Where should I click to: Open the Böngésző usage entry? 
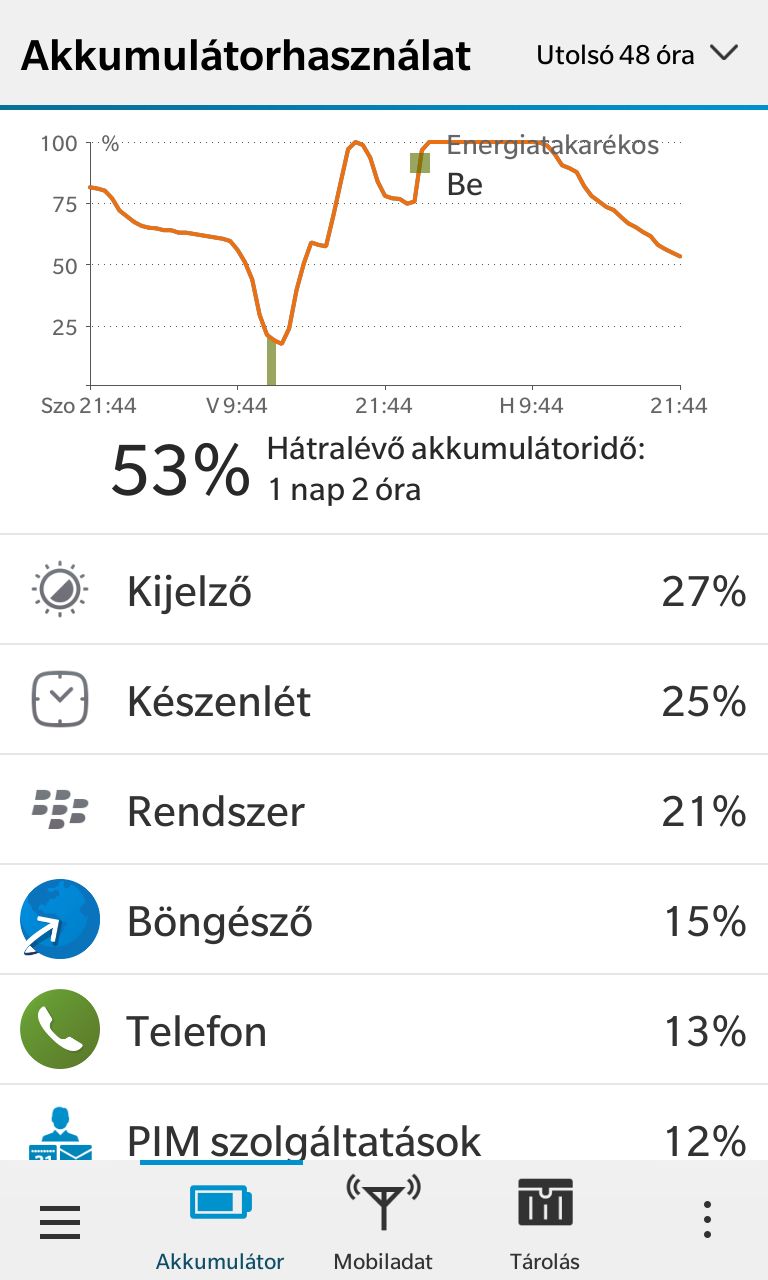click(x=384, y=920)
